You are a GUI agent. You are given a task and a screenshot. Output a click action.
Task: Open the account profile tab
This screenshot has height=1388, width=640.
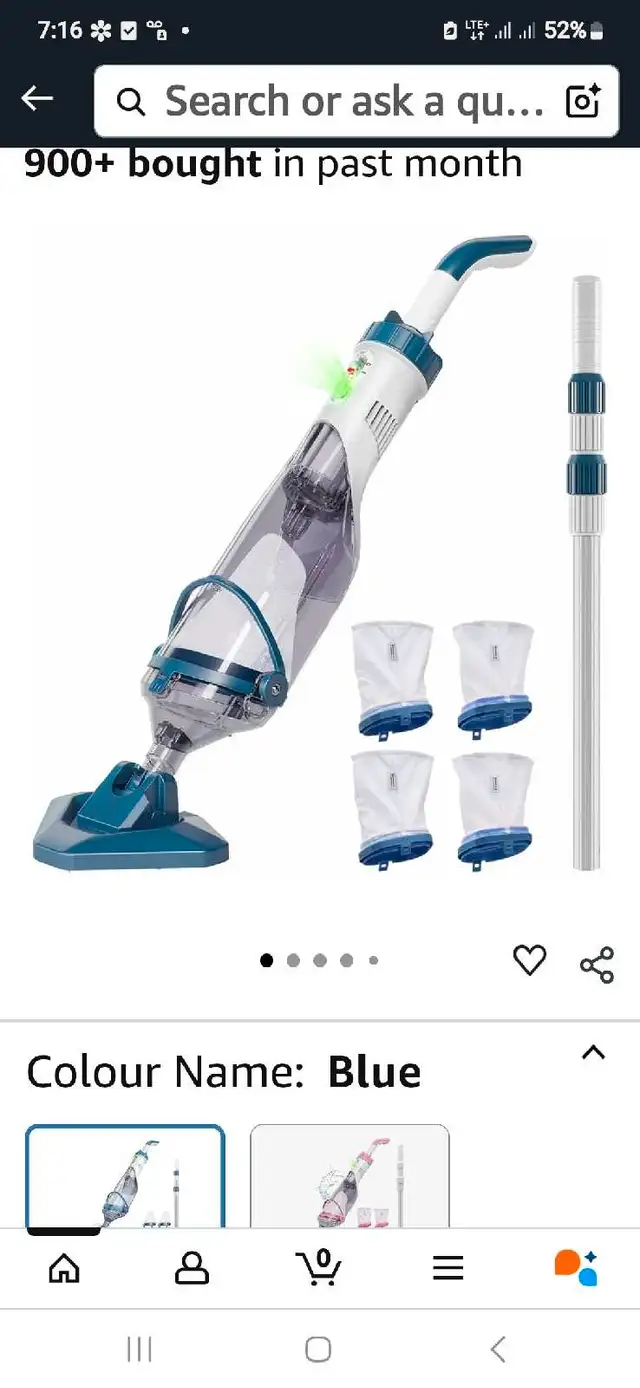[192, 1268]
